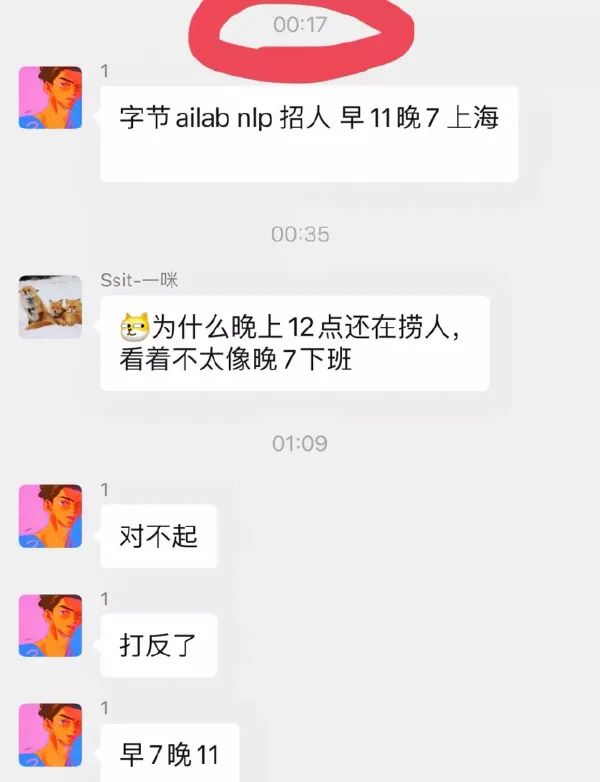Tap the avatar beside 打反了

[x=50, y=626]
